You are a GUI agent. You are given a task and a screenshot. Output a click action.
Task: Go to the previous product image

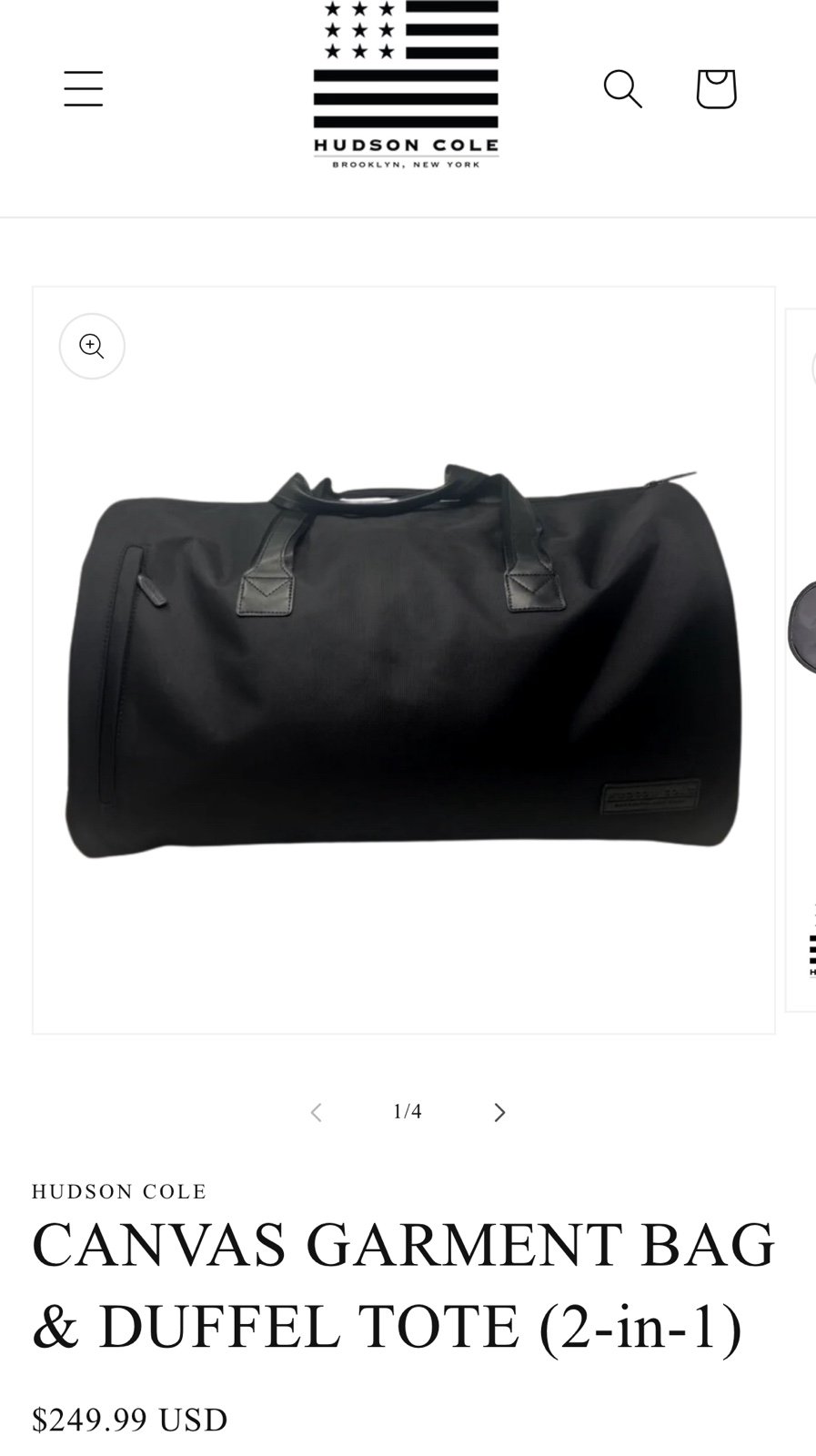point(316,1112)
